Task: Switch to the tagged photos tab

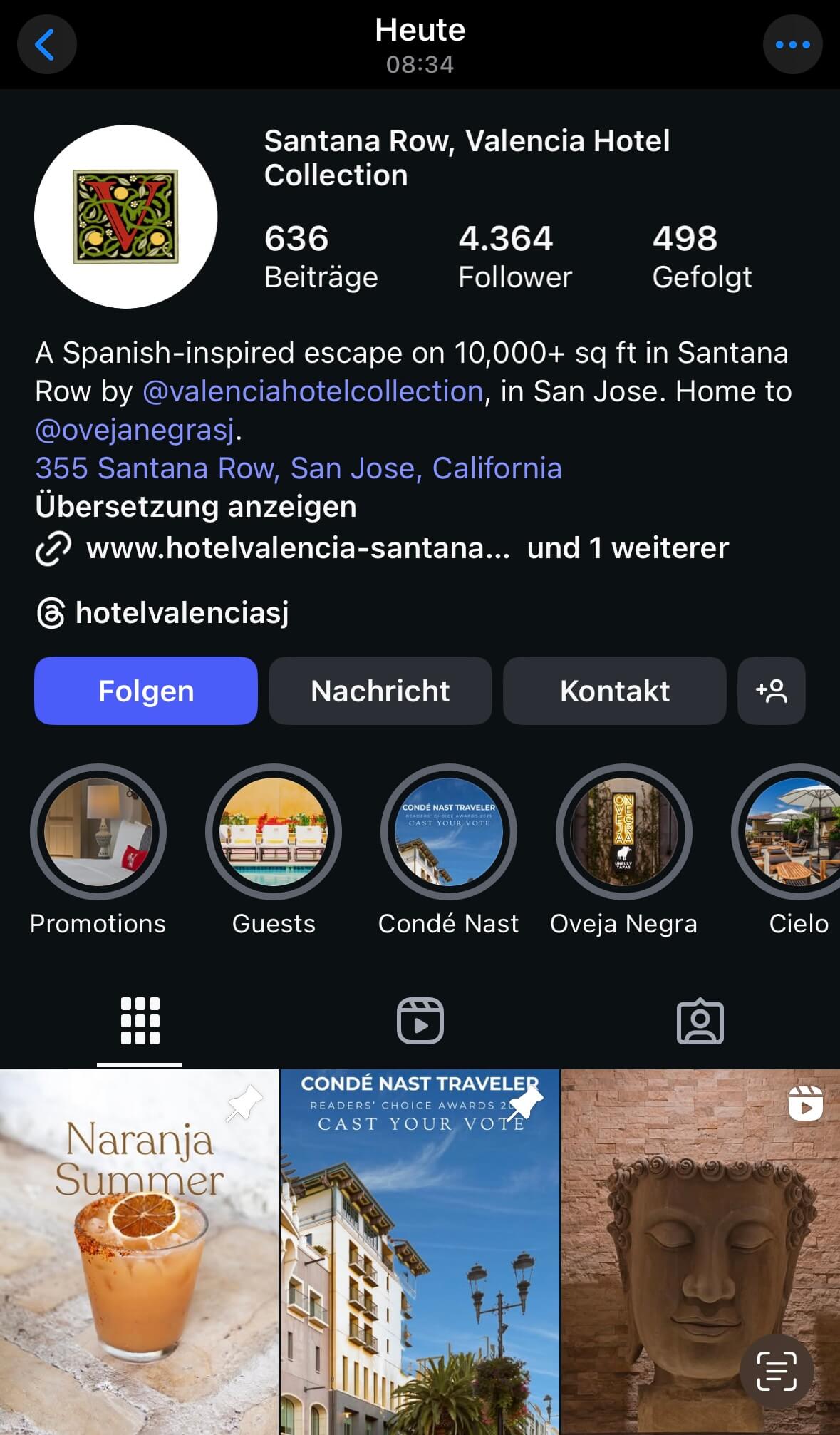Action: pos(700,1021)
